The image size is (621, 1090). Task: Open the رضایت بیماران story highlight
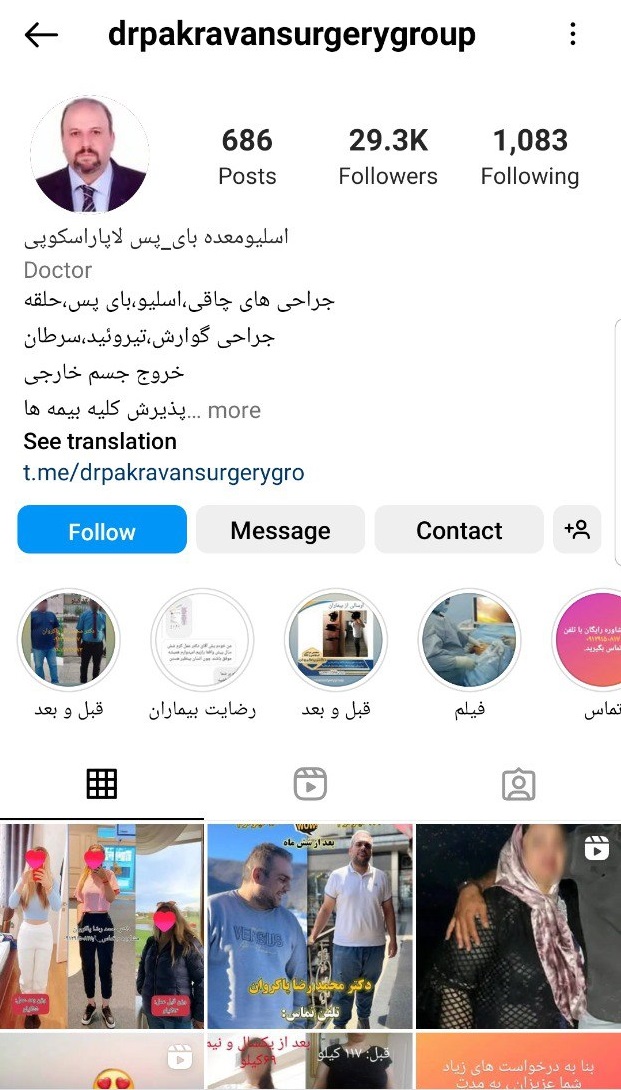[203, 640]
